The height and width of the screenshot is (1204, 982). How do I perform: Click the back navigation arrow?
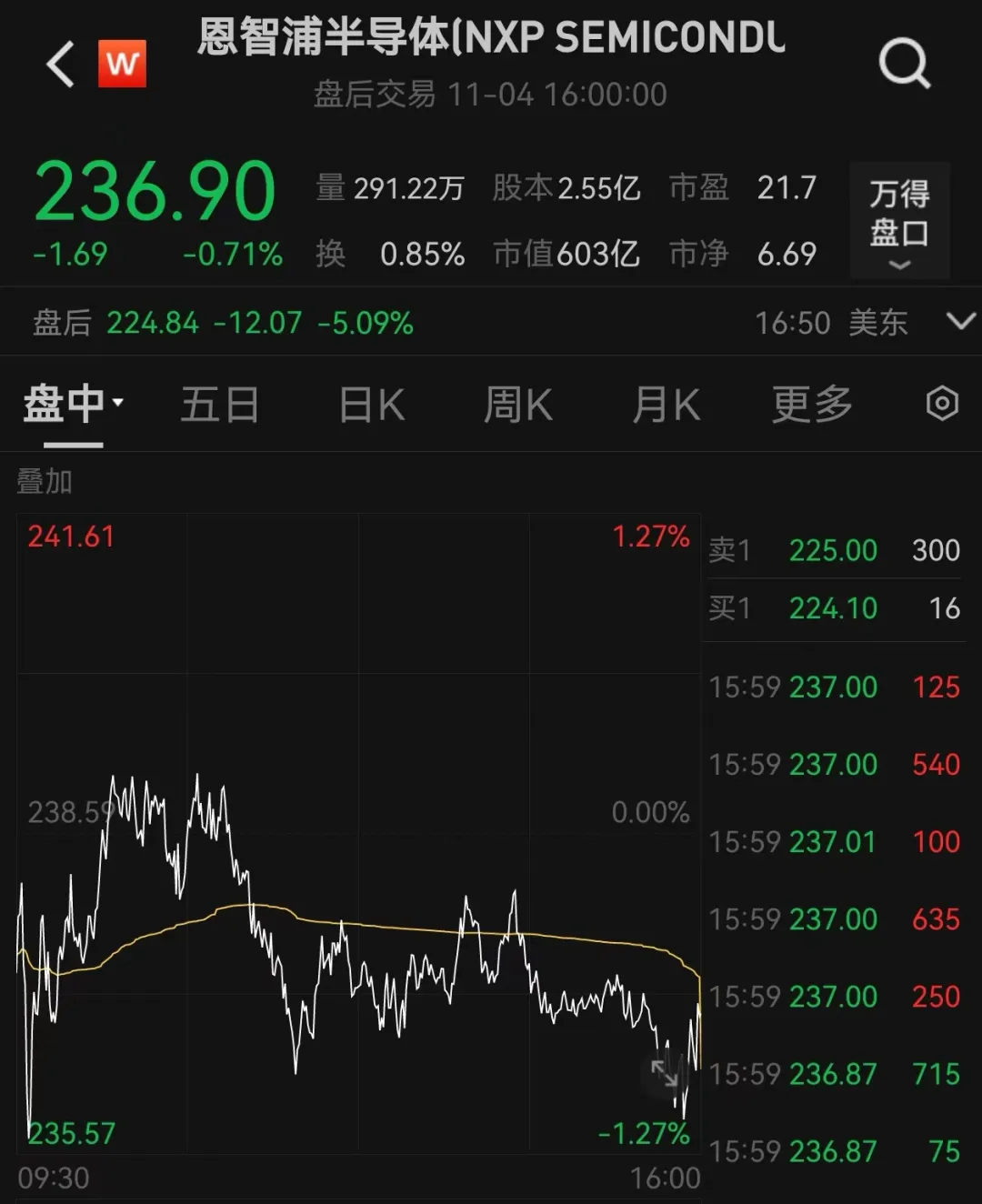tap(59, 64)
